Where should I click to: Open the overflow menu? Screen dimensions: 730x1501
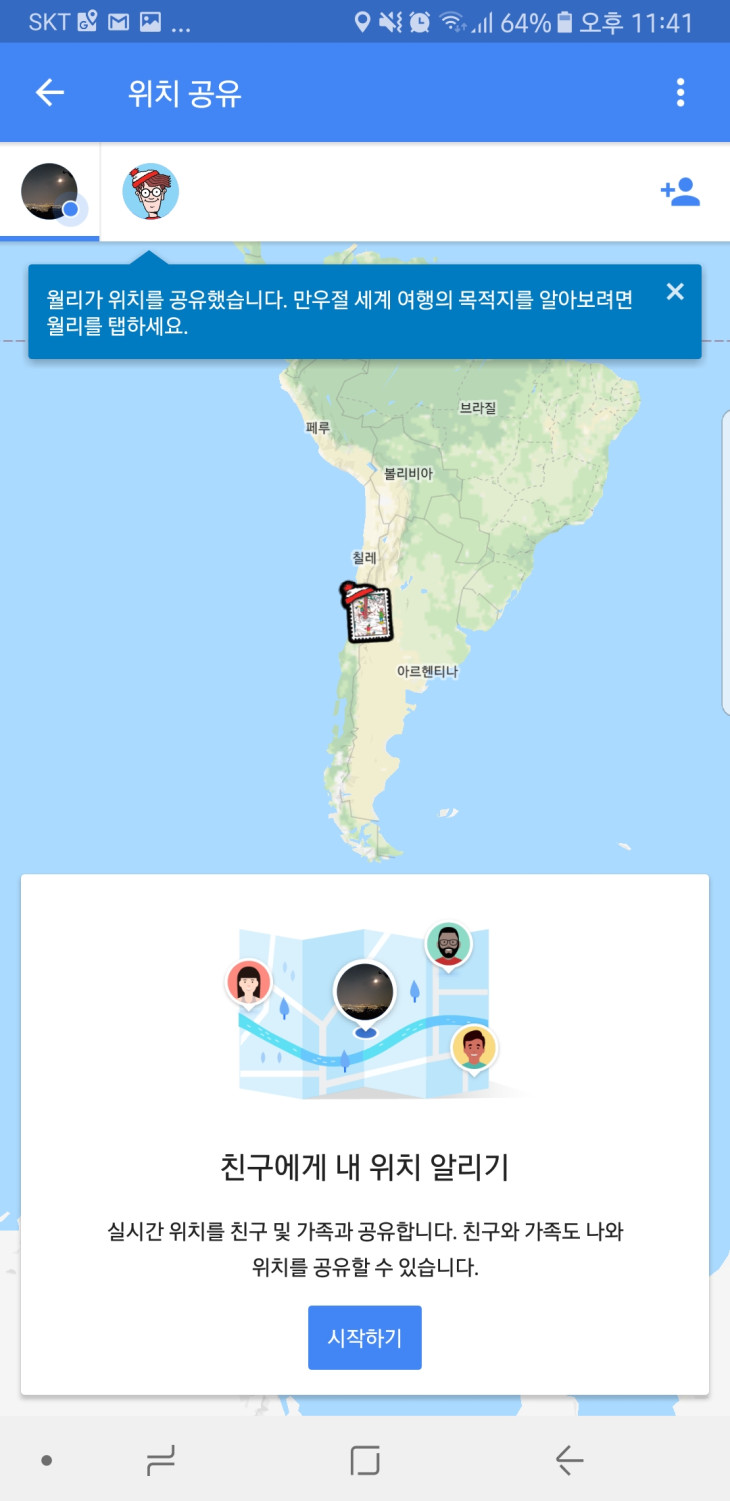pos(680,93)
